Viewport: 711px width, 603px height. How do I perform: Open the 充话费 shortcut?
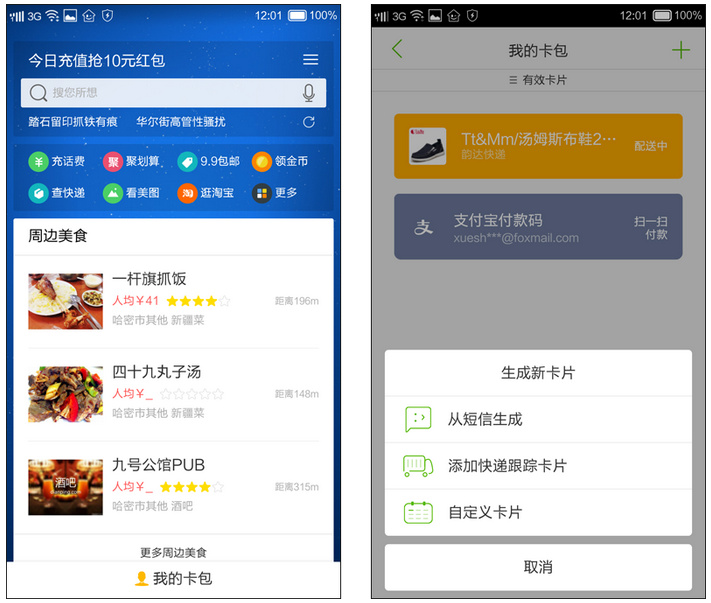click(x=56, y=162)
